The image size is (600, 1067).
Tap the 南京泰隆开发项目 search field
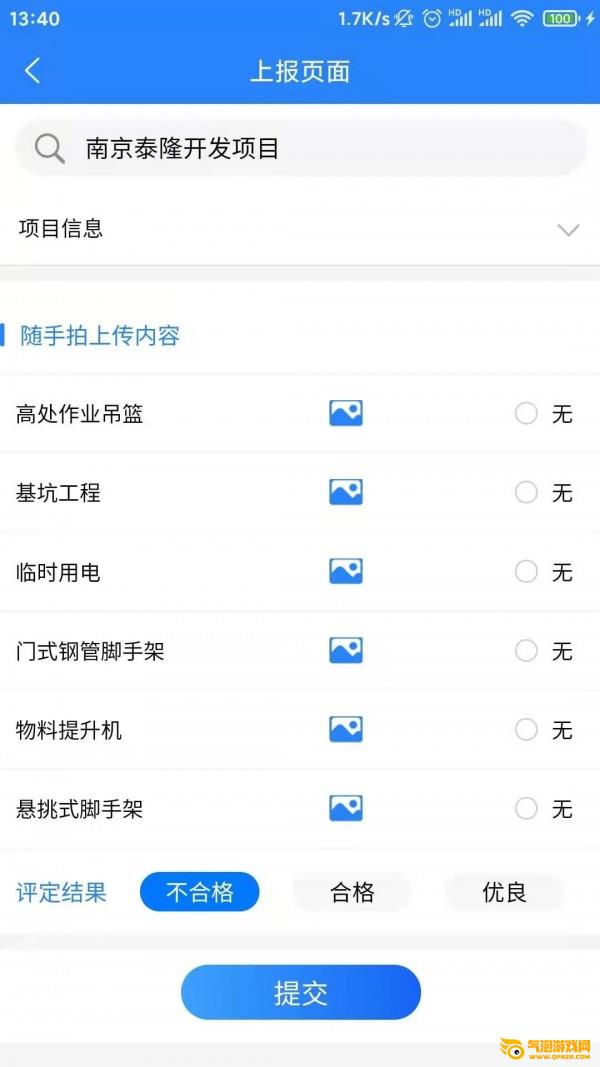[x=300, y=149]
